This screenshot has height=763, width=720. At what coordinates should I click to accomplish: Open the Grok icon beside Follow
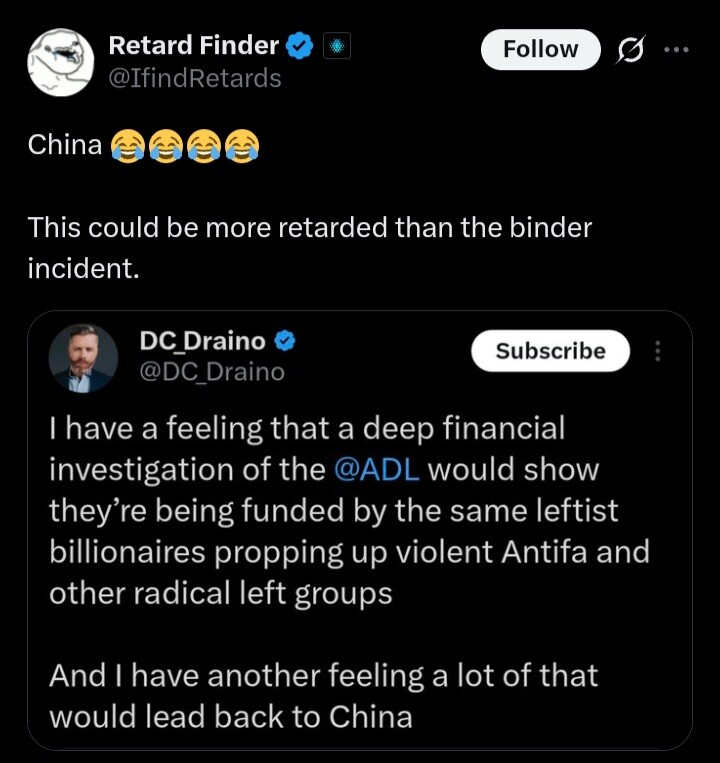point(631,49)
